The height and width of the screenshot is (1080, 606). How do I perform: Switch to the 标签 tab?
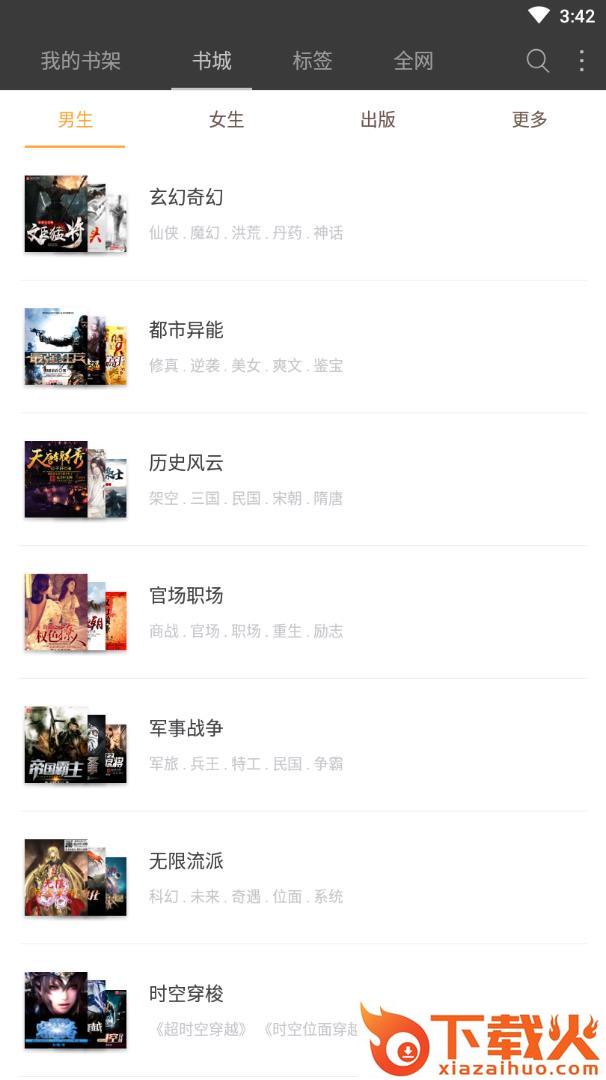coord(312,61)
